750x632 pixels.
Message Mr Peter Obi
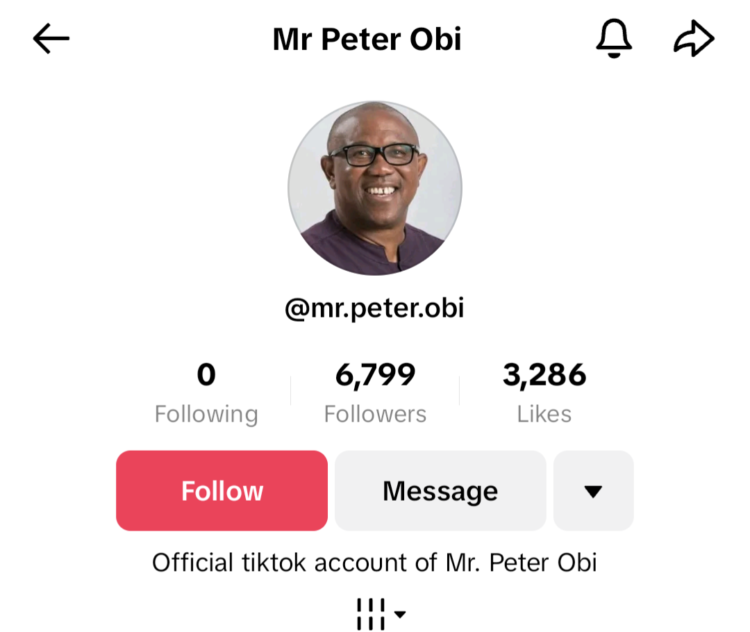tap(440, 490)
